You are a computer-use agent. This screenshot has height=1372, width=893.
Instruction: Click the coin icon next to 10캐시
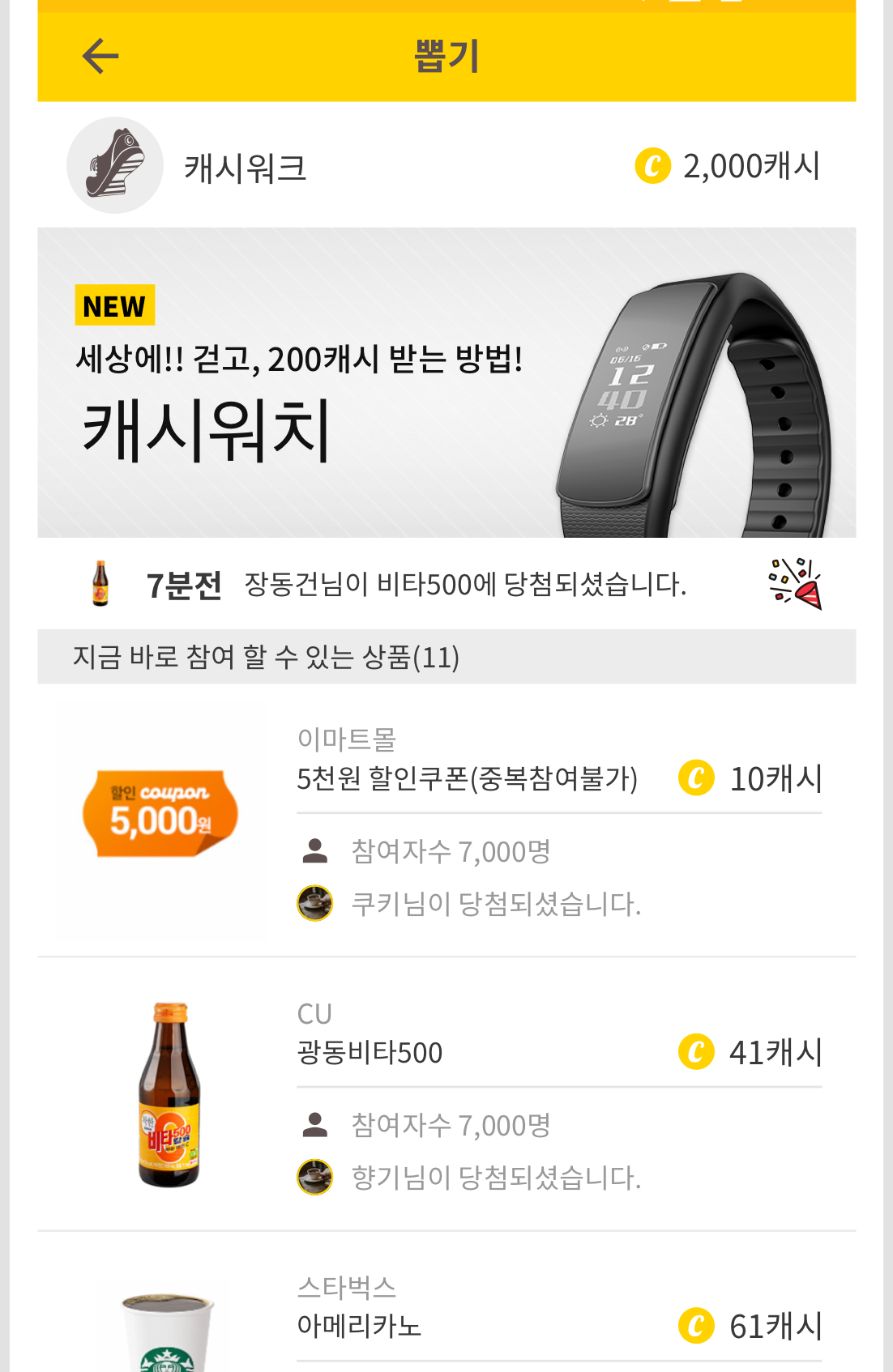694,779
